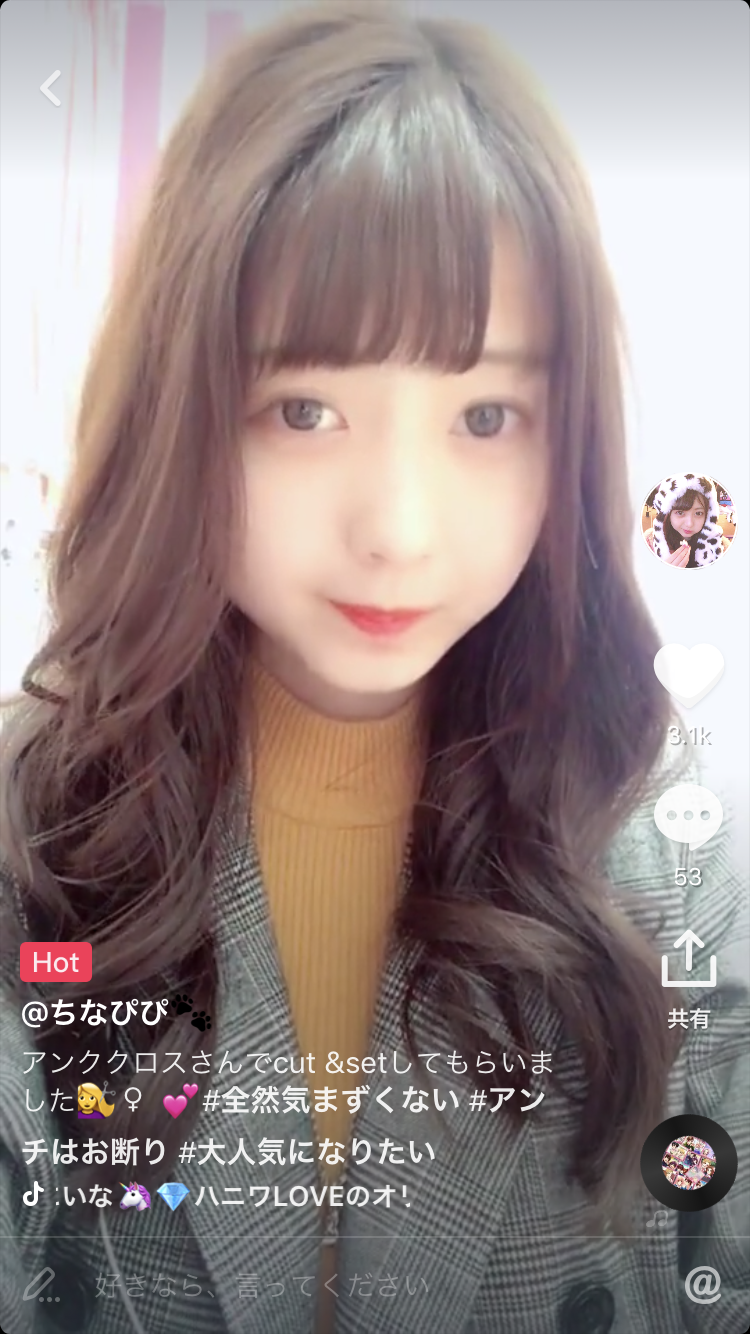Tap the comment field 好きなら、言ってください
The image size is (750, 1334).
(262, 1285)
